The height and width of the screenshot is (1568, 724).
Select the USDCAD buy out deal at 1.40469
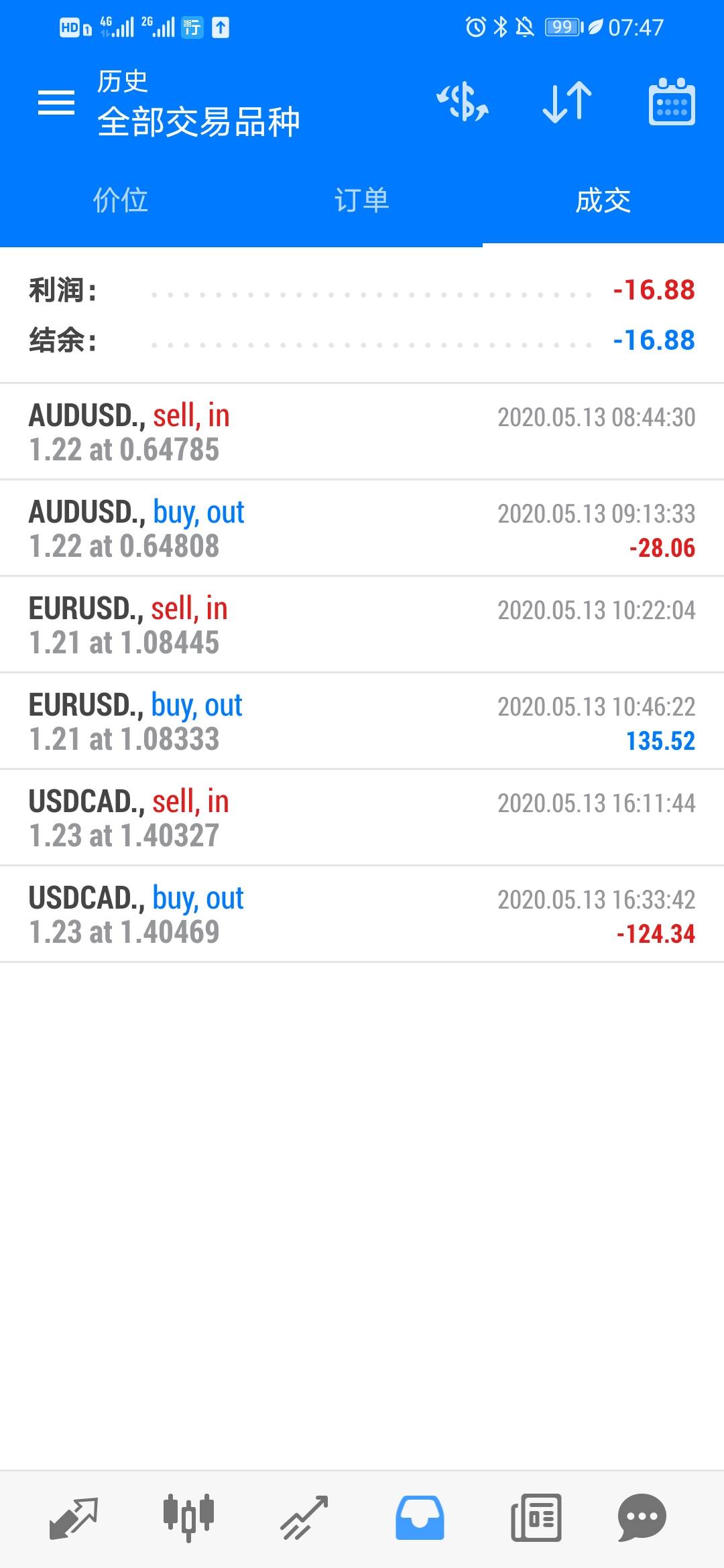(x=362, y=915)
